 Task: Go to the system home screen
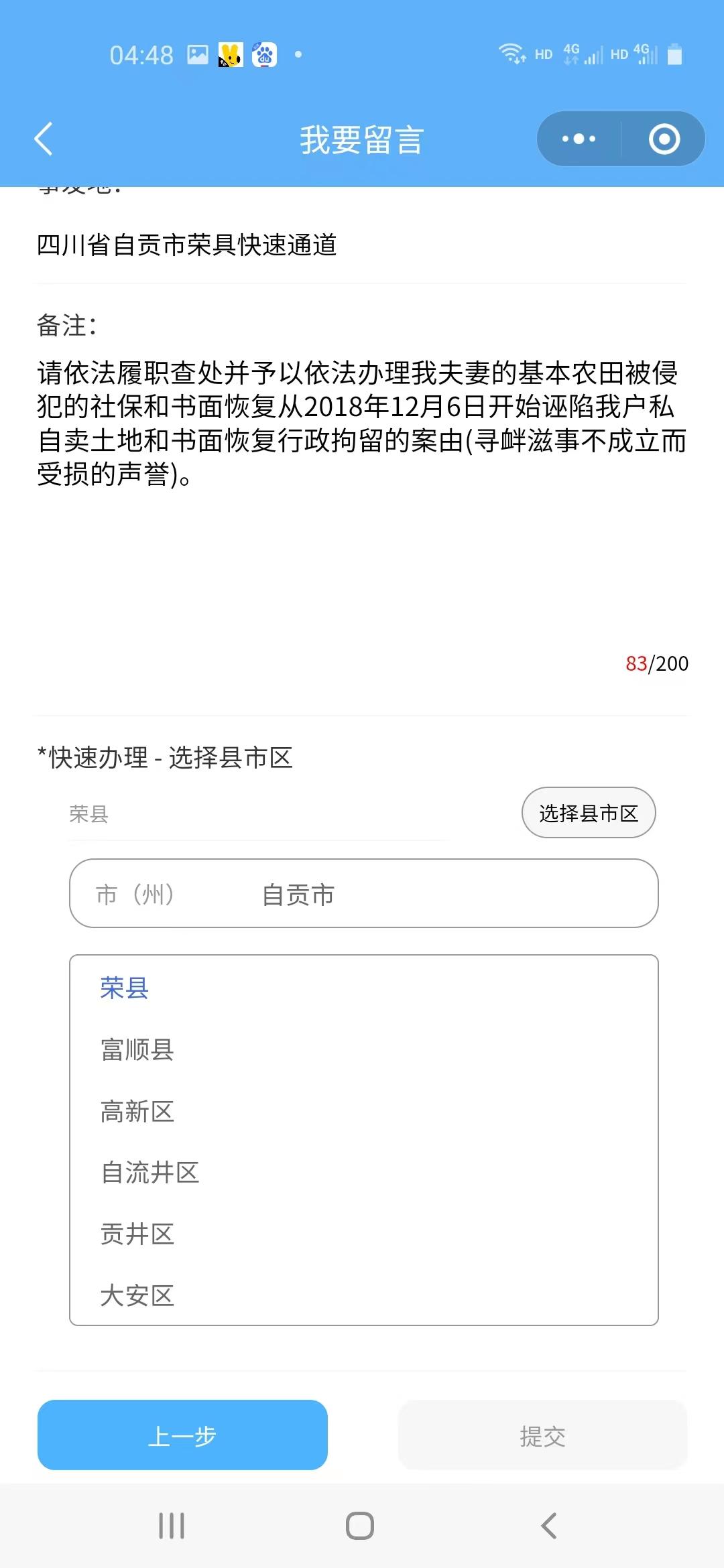(360, 1526)
